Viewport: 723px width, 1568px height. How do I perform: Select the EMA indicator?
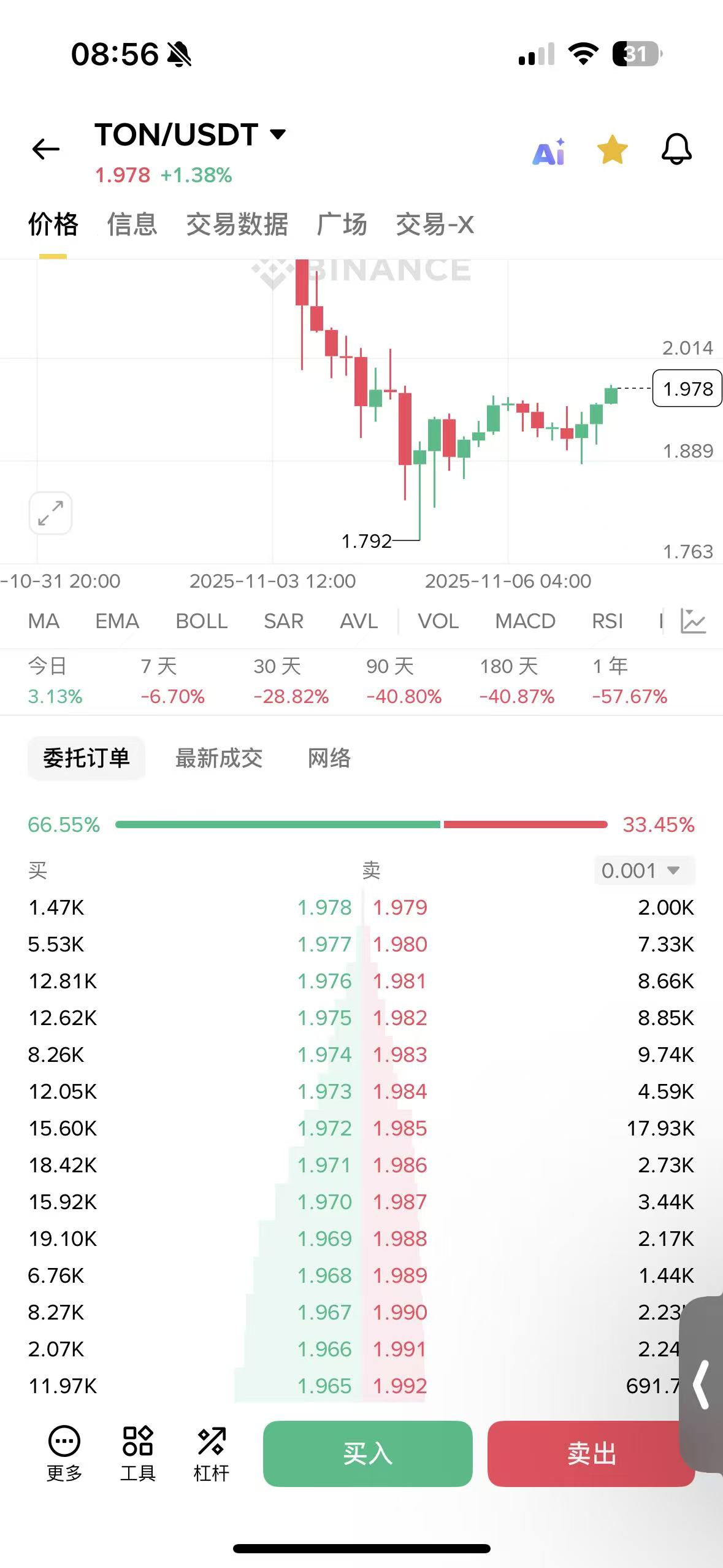click(117, 621)
